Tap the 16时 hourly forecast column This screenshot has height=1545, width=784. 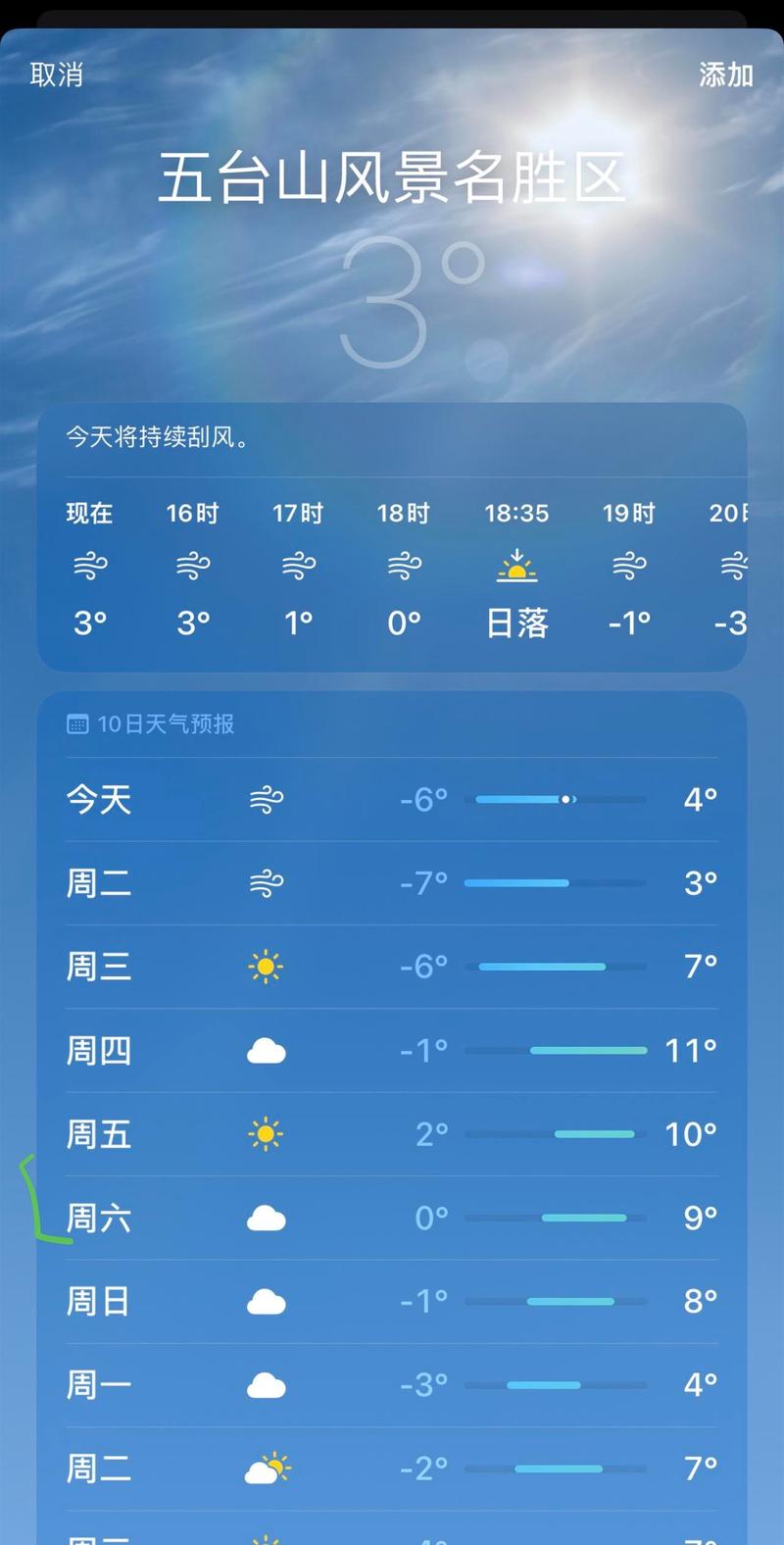pyautogui.click(x=192, y=564)
